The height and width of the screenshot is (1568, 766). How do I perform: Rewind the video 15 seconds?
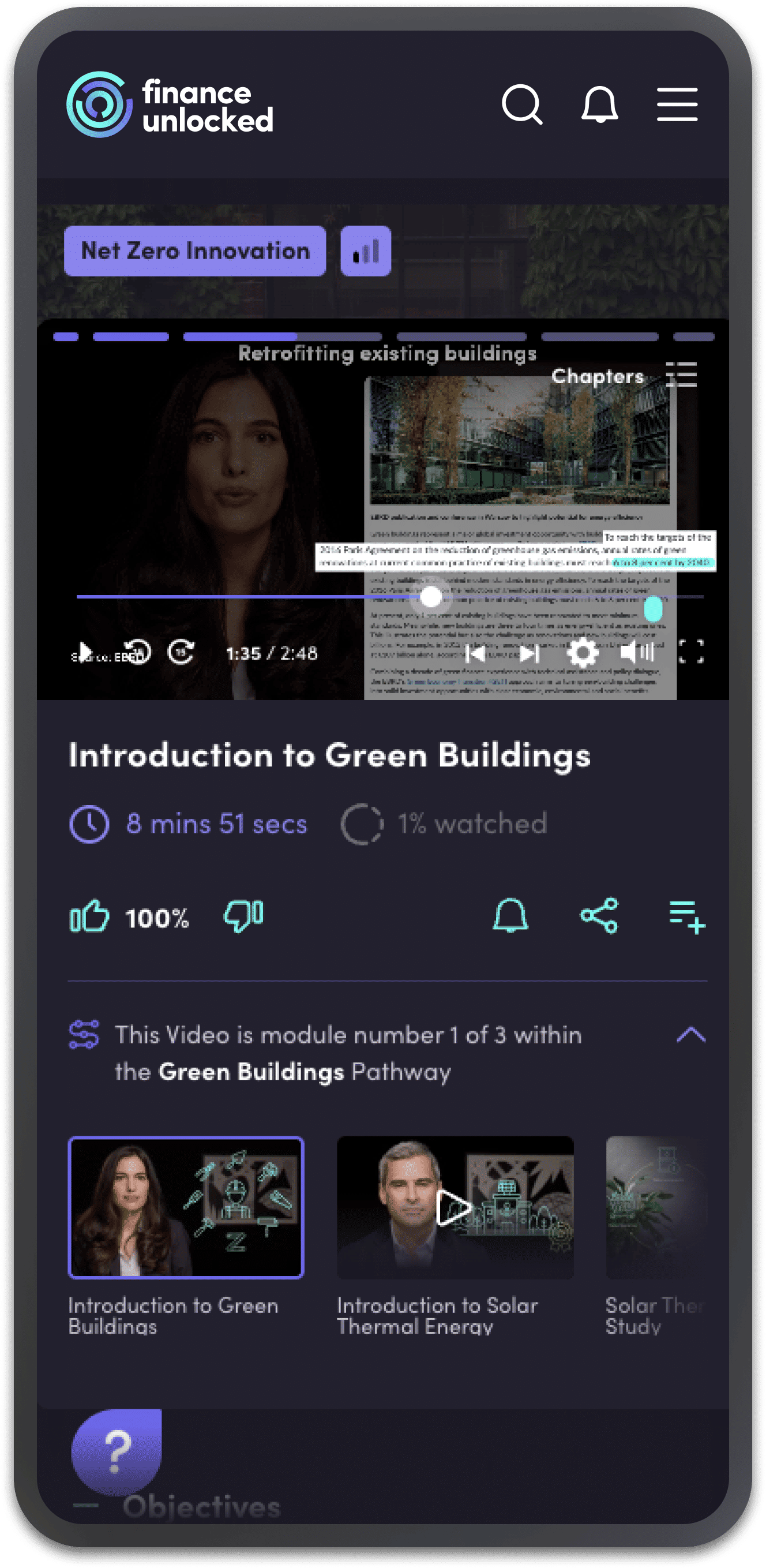(137, 653)
